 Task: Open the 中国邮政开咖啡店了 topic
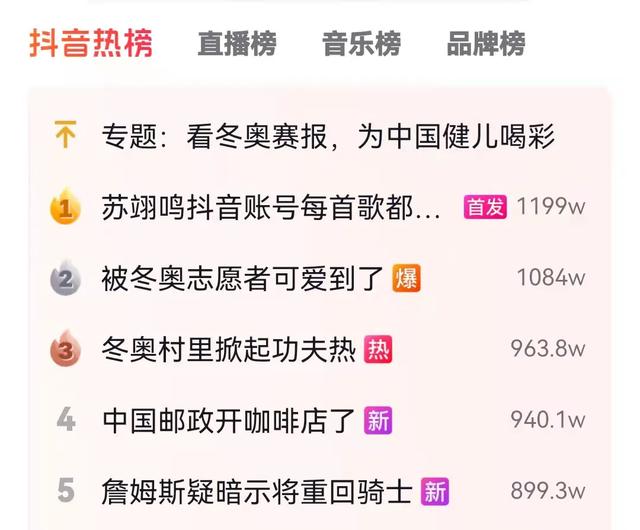pos(229,420)
